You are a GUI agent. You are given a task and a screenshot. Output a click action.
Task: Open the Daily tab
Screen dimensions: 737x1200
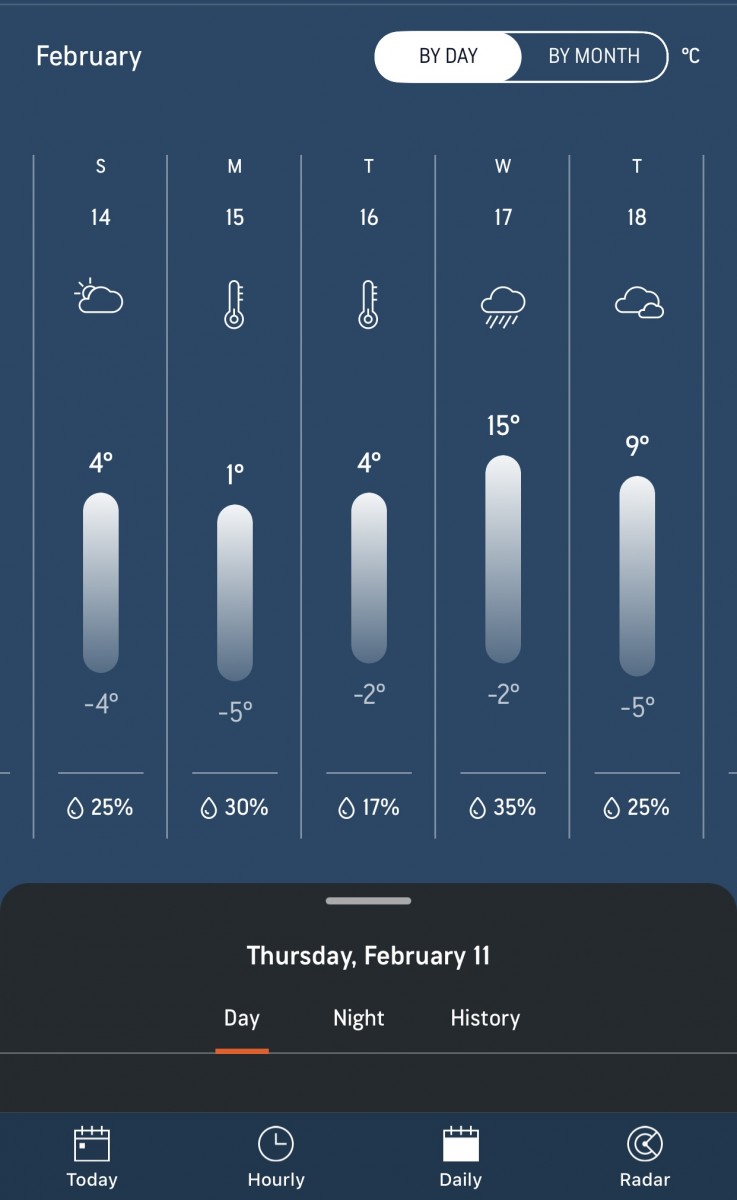[x=460, y=1157]
